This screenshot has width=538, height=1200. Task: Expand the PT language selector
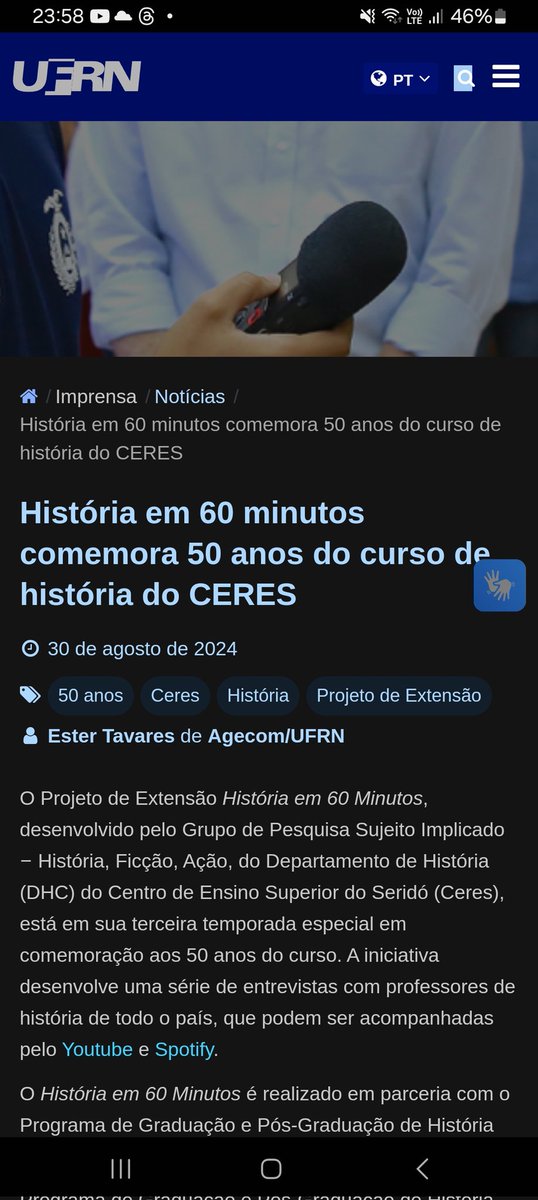click(400, 79)
